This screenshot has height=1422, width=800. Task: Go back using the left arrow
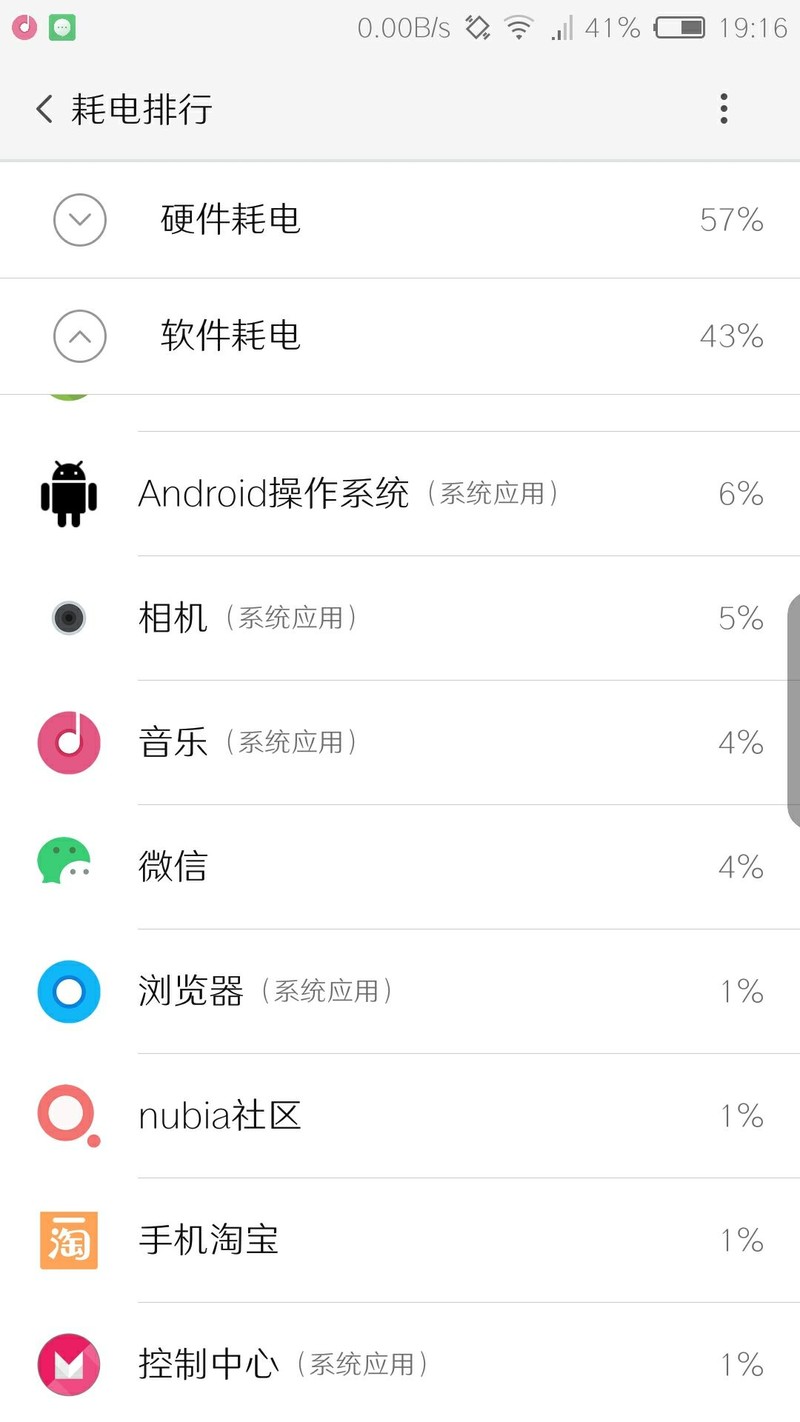tap(43, 108)
